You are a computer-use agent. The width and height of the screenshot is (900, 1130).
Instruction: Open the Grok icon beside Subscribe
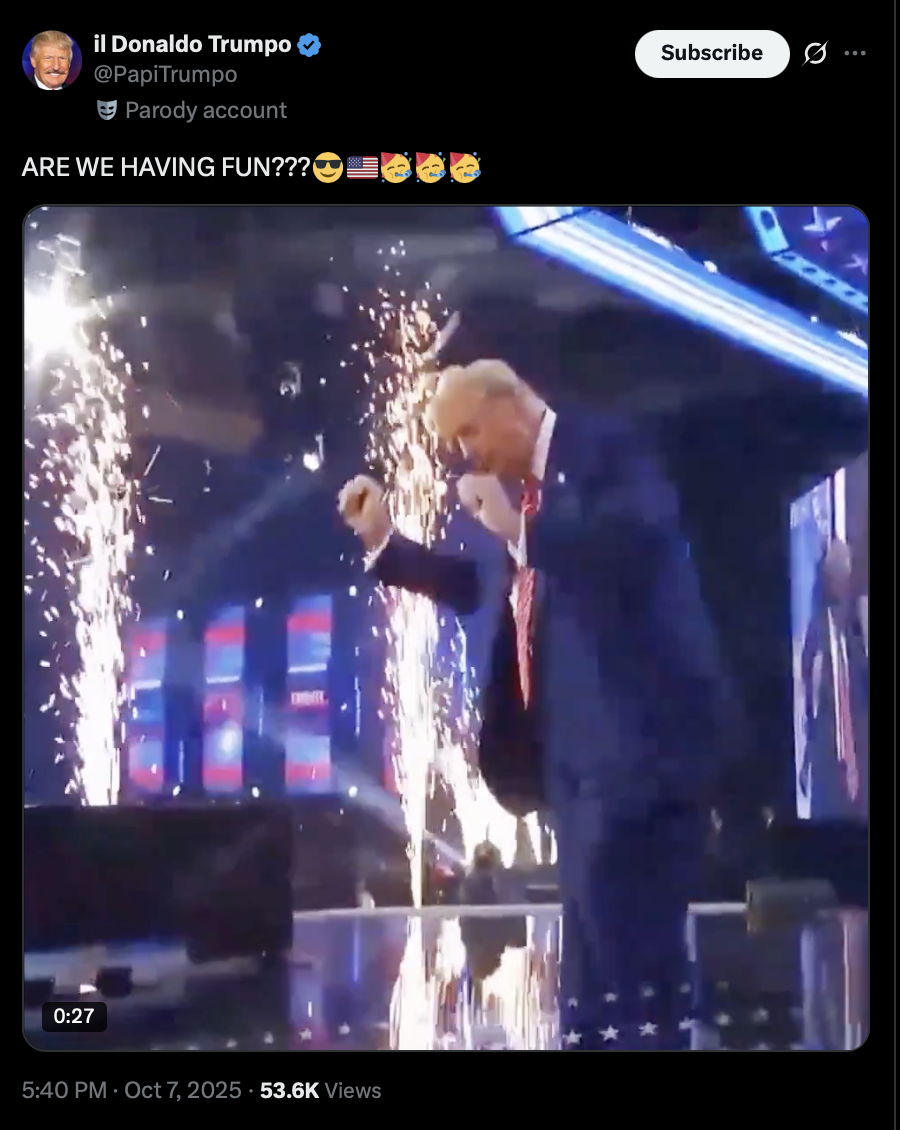click(815, 54)
